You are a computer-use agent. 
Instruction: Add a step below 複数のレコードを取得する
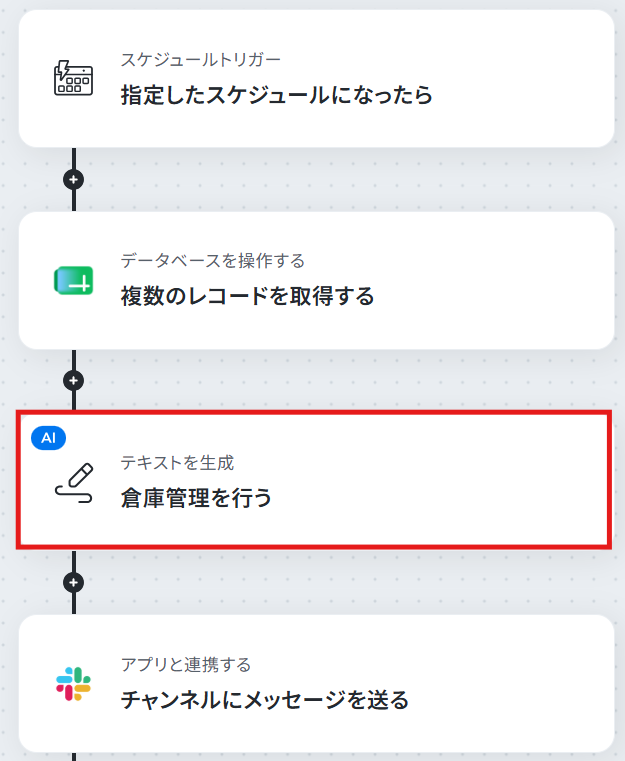click(x=73, y=380)
